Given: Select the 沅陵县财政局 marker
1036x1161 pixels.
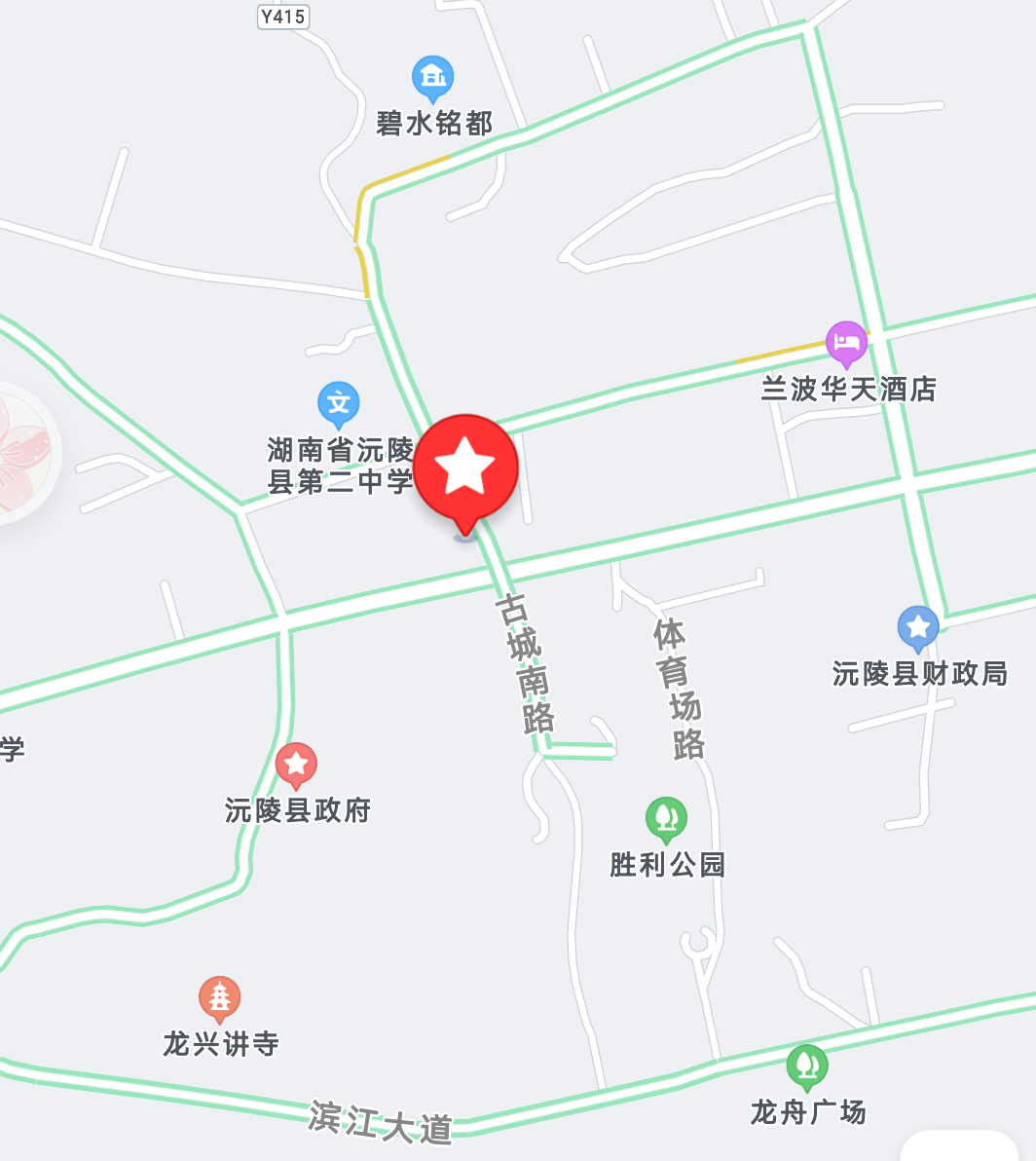Looking at the screenshot, I should (917, 626).
